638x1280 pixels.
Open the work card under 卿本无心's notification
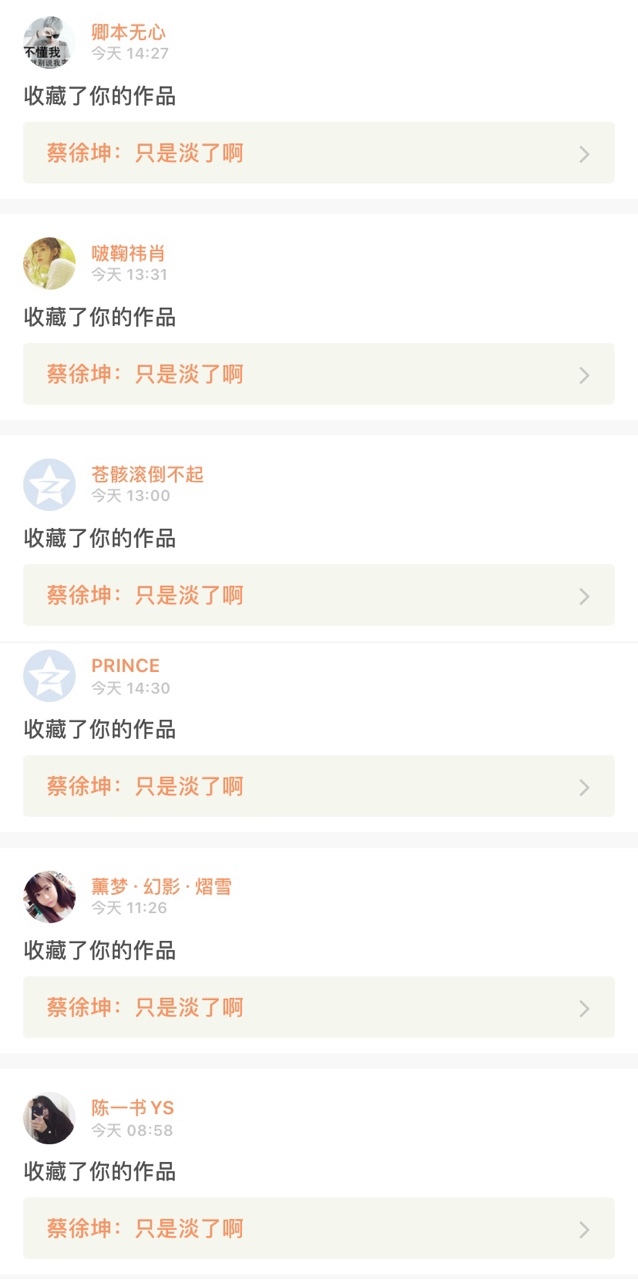coord(318,153)
